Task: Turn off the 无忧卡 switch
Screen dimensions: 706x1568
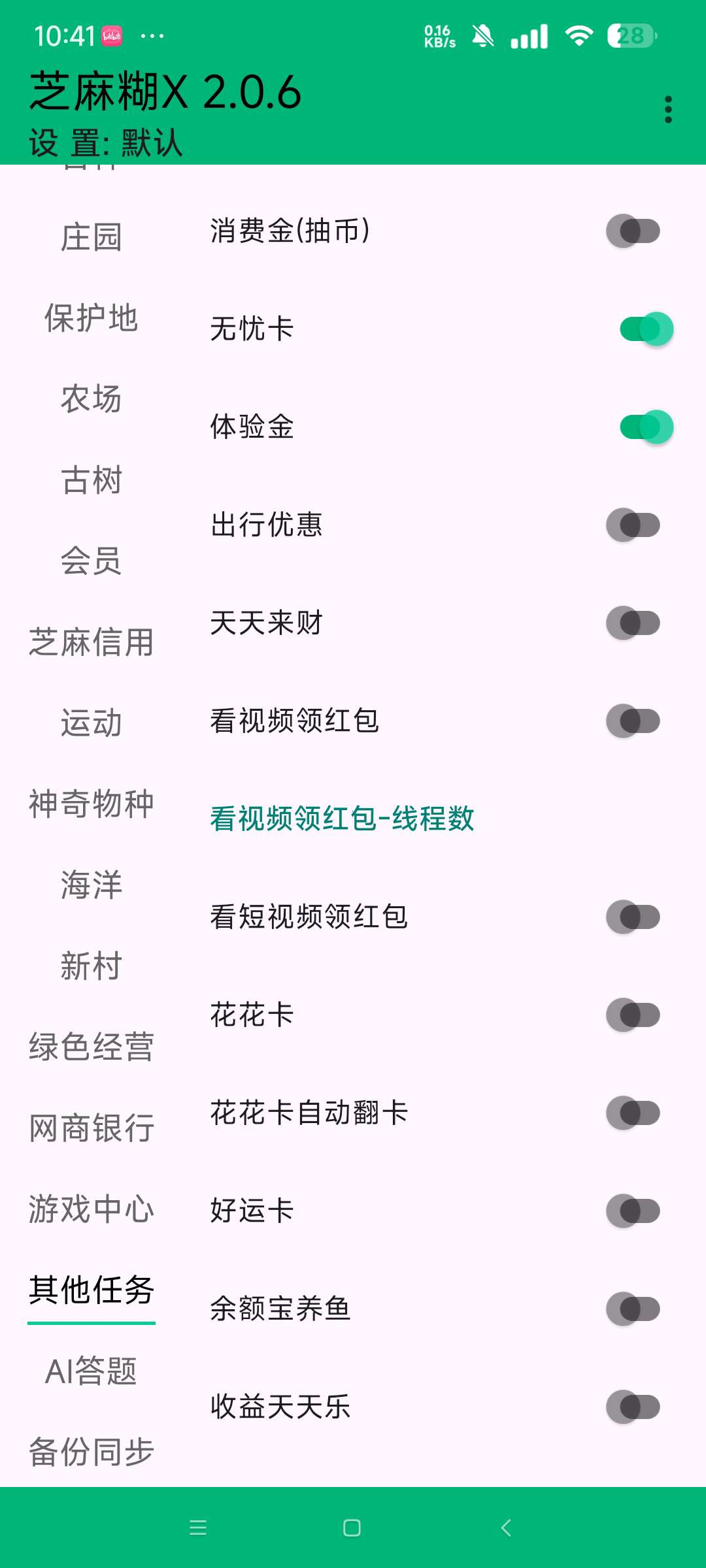Action: 646,329
